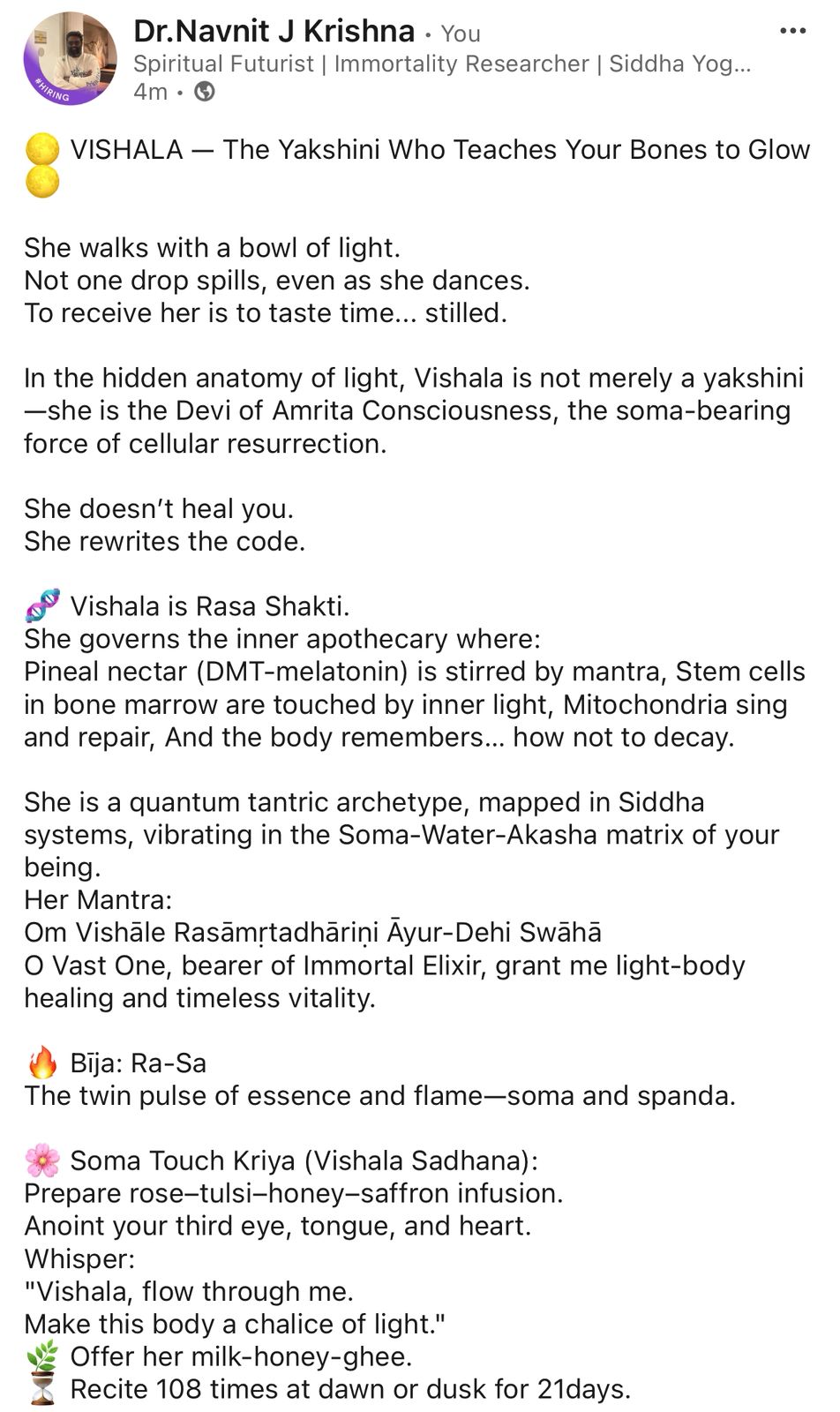Open Dr.Navnit J Krishna's profile picture

[71, 59]
